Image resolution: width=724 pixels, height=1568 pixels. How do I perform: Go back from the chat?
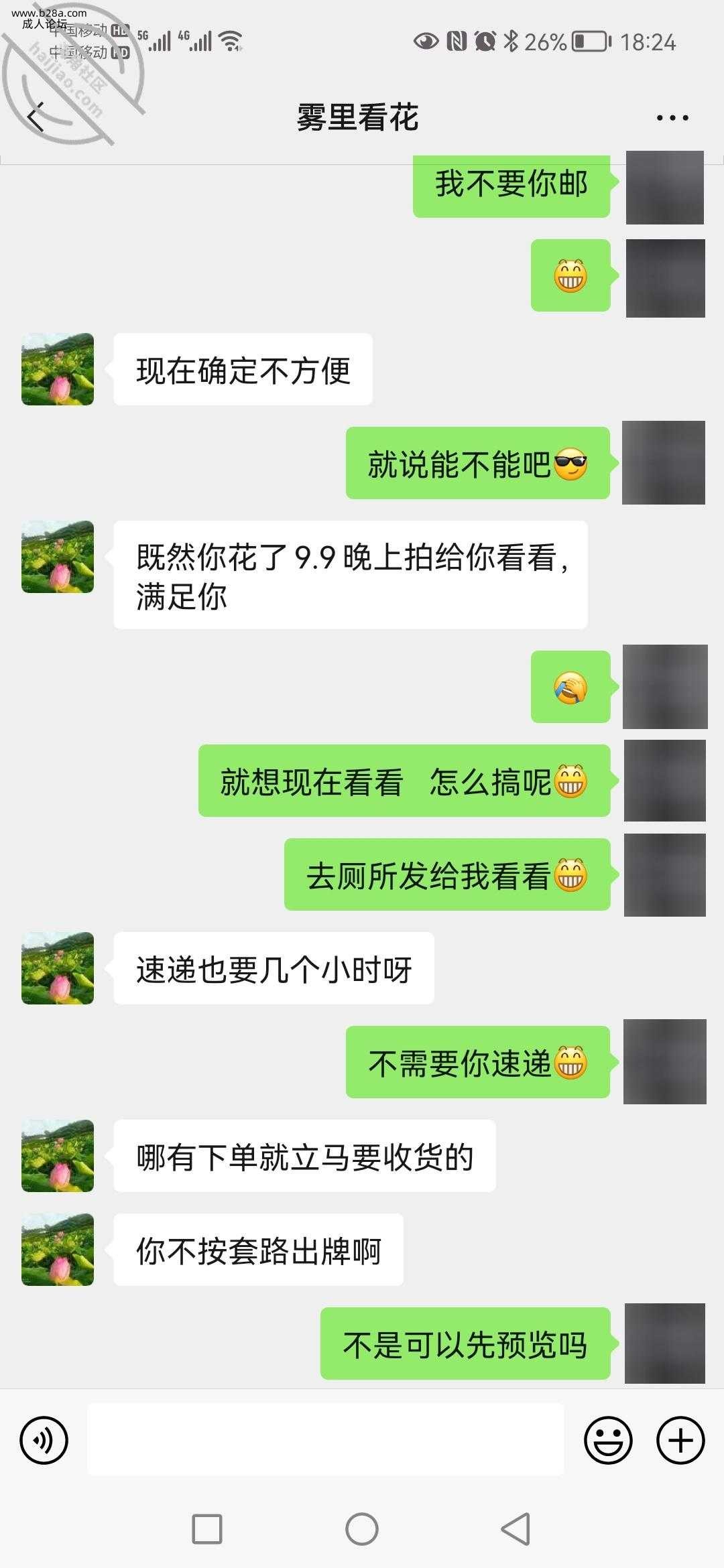point(36,117)
